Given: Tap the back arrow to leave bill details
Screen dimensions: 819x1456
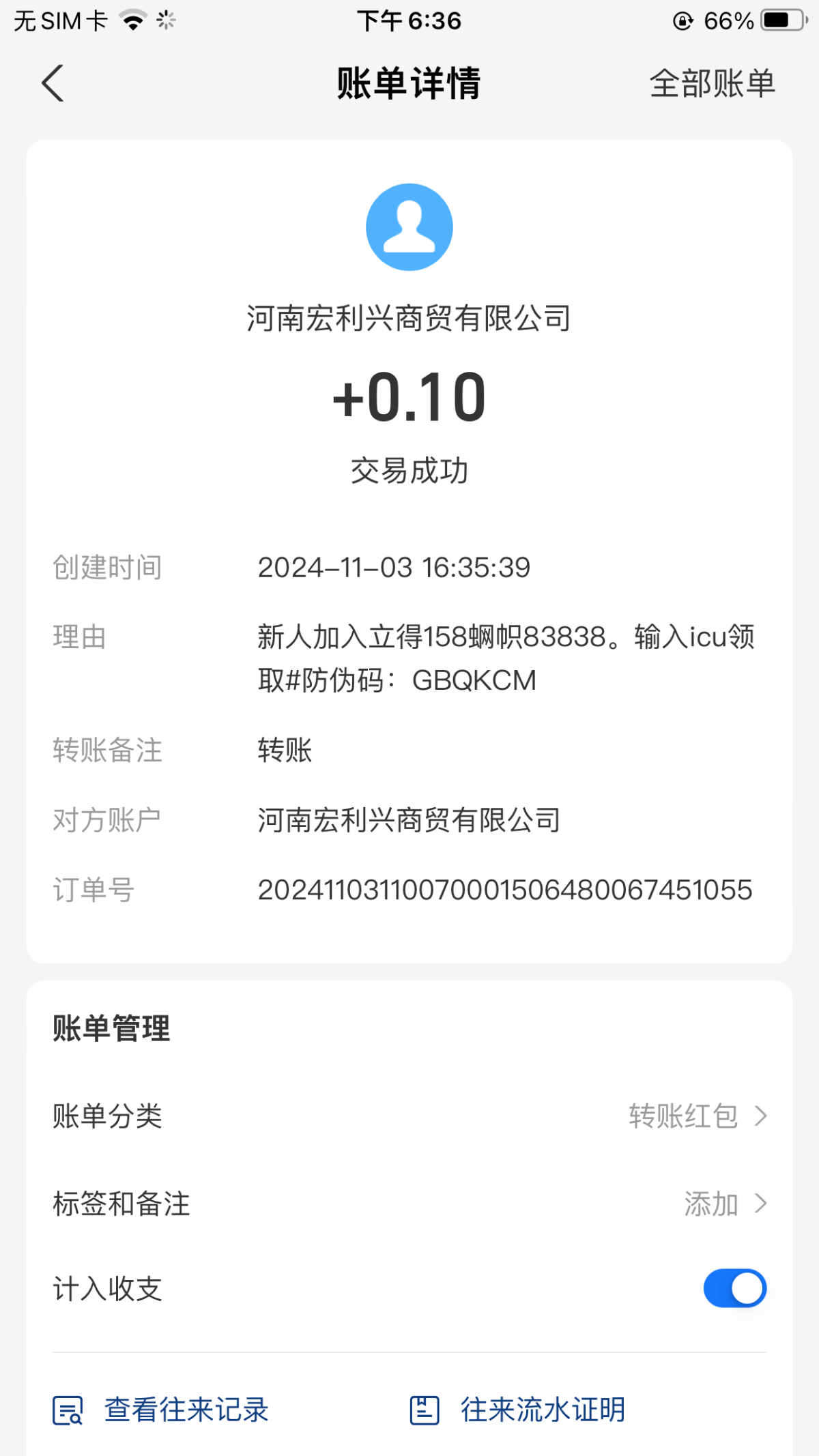Looking at the screenshot, I should click(x=52, y=83).
